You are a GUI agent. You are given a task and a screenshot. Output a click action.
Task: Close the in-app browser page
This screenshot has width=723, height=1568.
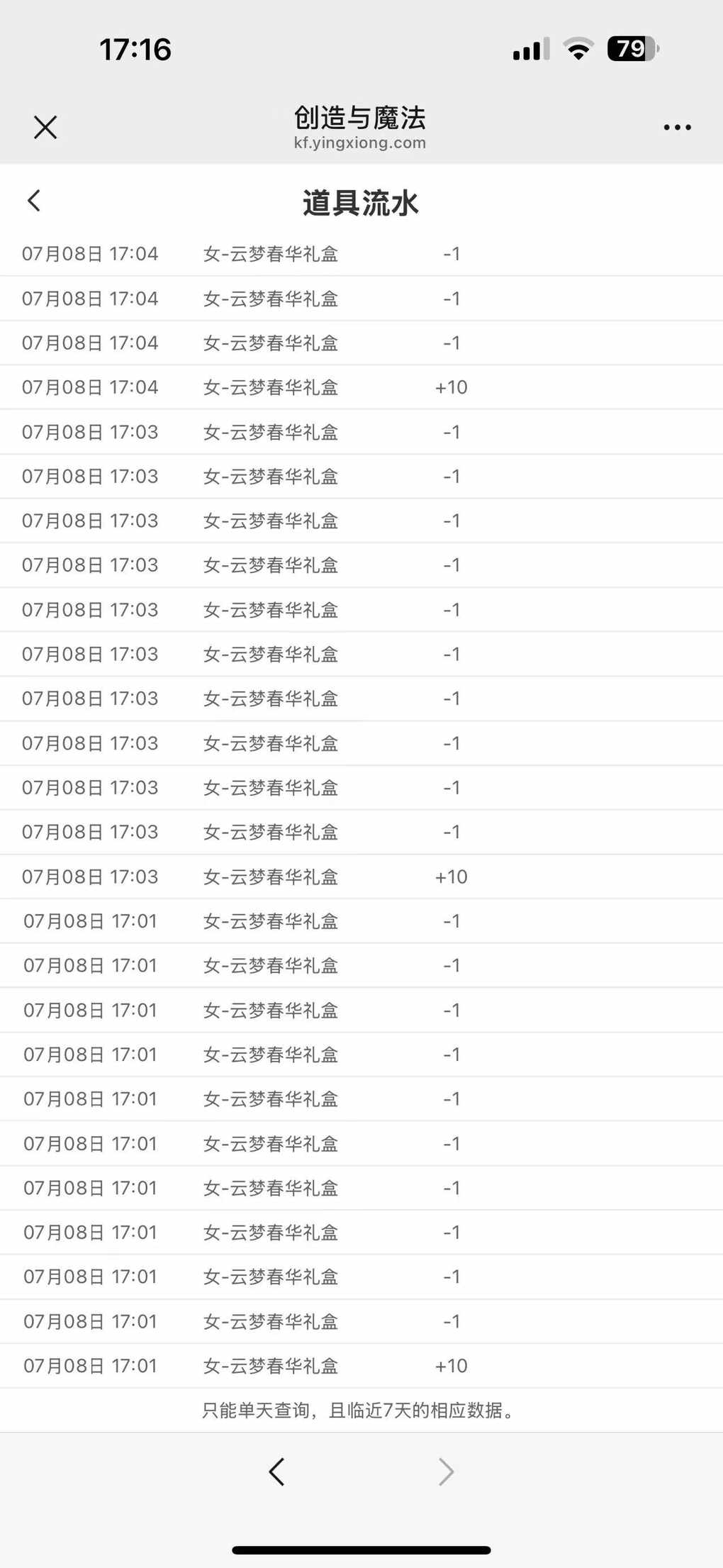point(45,128)
